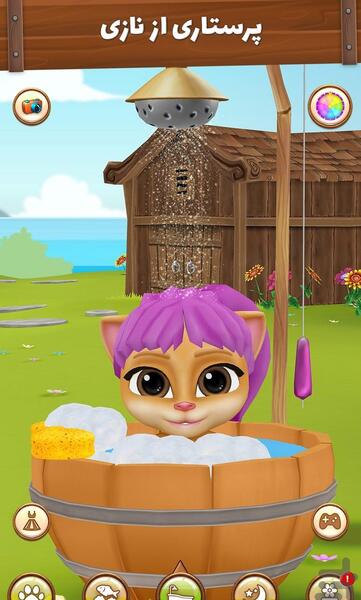The image size is (361, 600).
Task: Open the flower tab with alert badge
Action: point(332,587)
